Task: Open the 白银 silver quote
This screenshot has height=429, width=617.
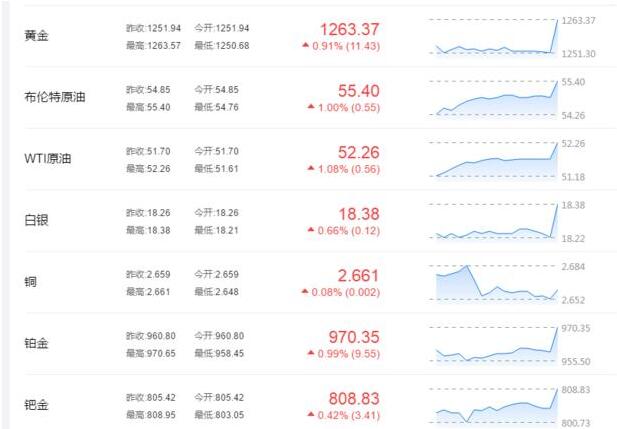Action: (36, 220)
